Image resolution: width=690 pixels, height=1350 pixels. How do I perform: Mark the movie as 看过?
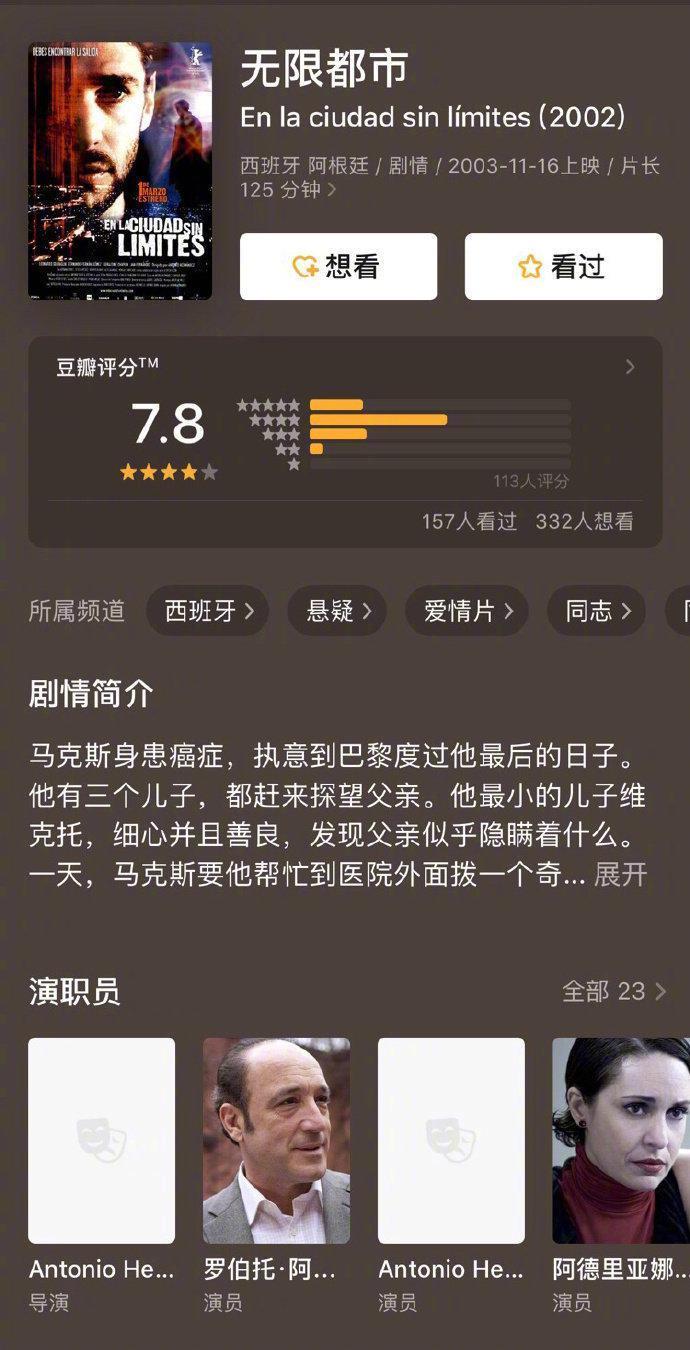pyautogui.click(x=563, y=267)
